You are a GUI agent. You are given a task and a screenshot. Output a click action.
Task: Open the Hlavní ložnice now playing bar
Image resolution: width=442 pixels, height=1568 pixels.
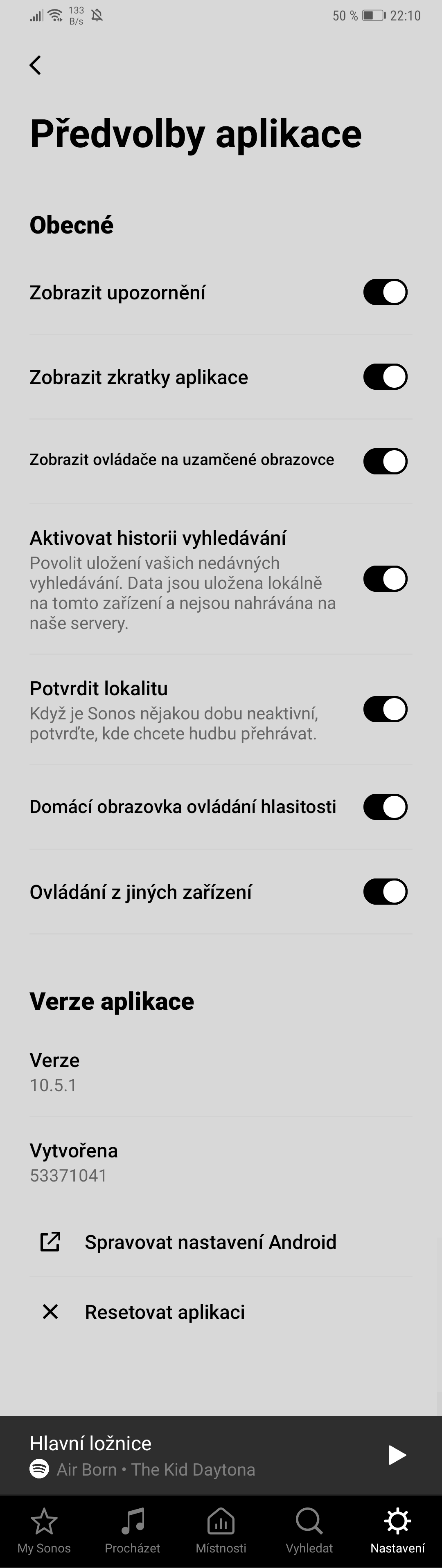(x=183, y=1455)
